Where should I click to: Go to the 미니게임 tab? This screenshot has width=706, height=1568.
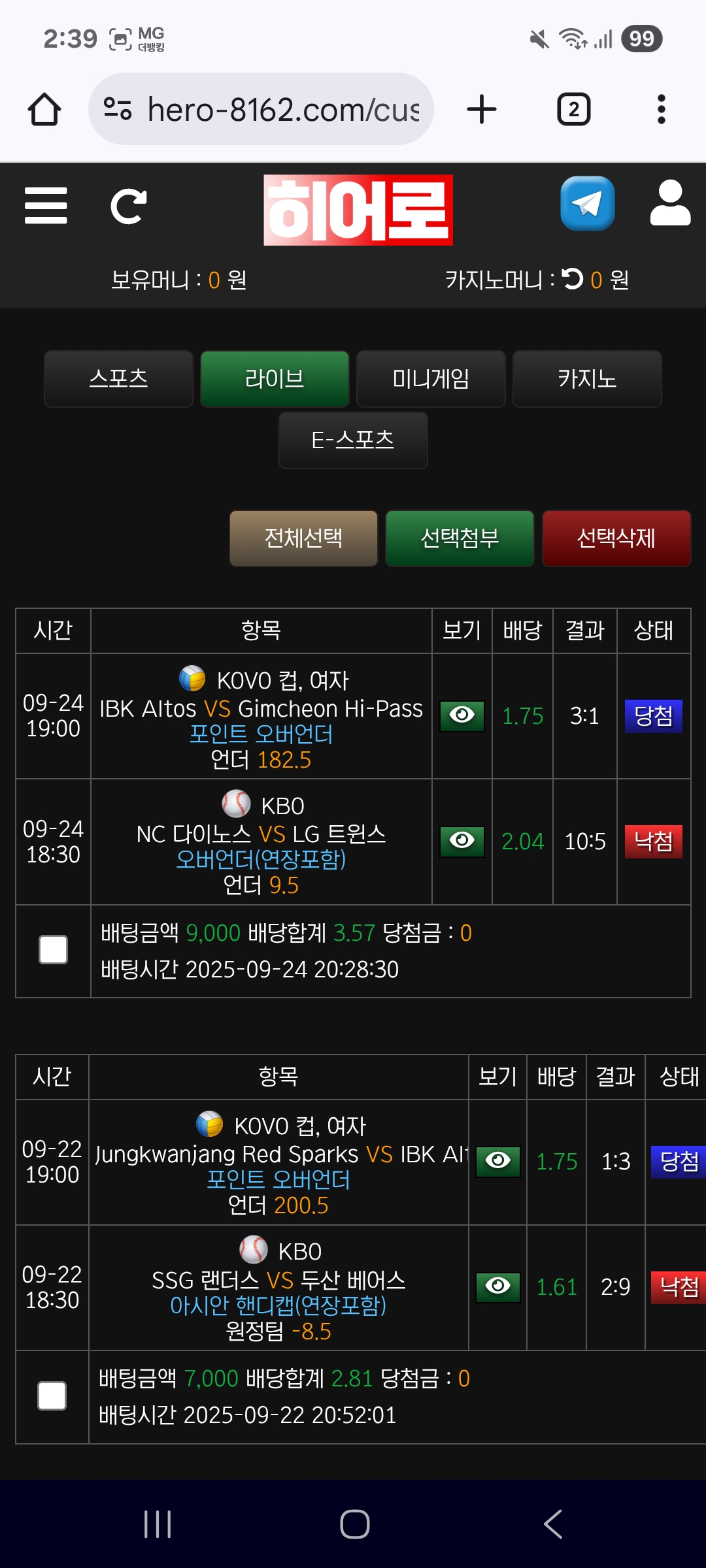[431, 379]
